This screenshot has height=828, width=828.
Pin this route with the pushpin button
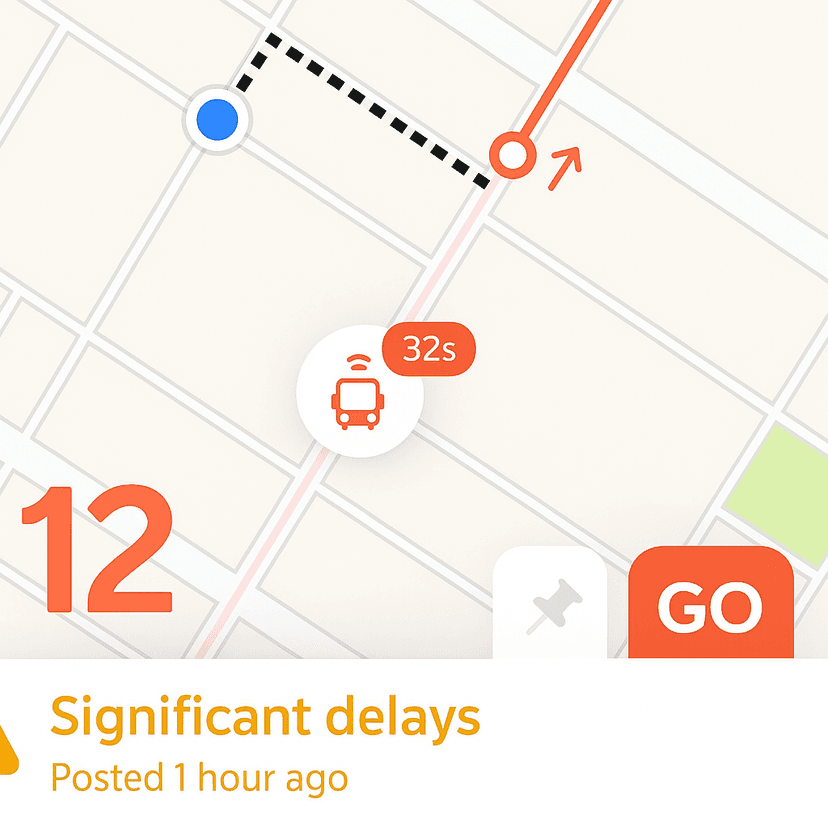click(551, 605)
